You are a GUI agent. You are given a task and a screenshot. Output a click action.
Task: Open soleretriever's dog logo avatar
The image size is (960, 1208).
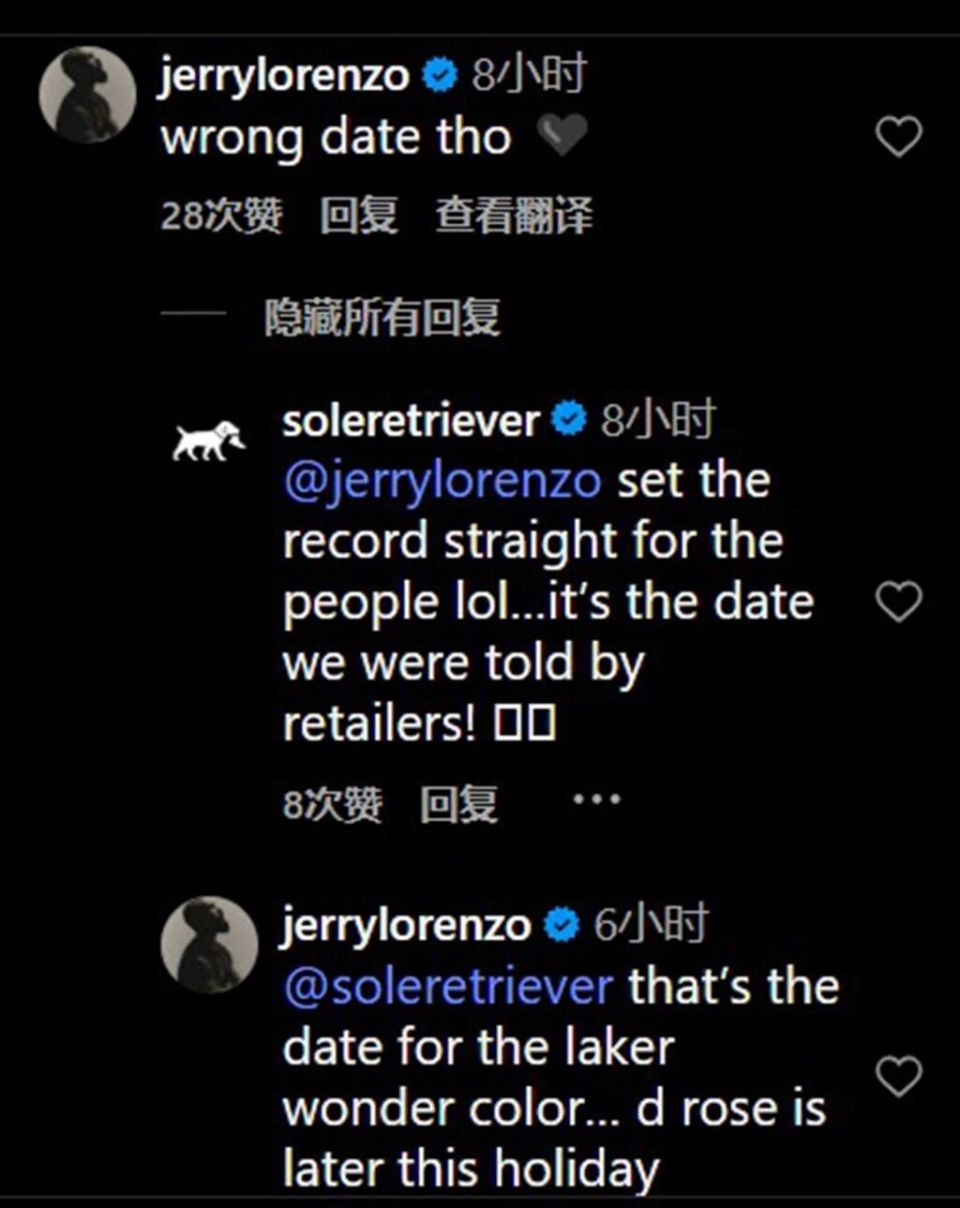click(208, 440)
